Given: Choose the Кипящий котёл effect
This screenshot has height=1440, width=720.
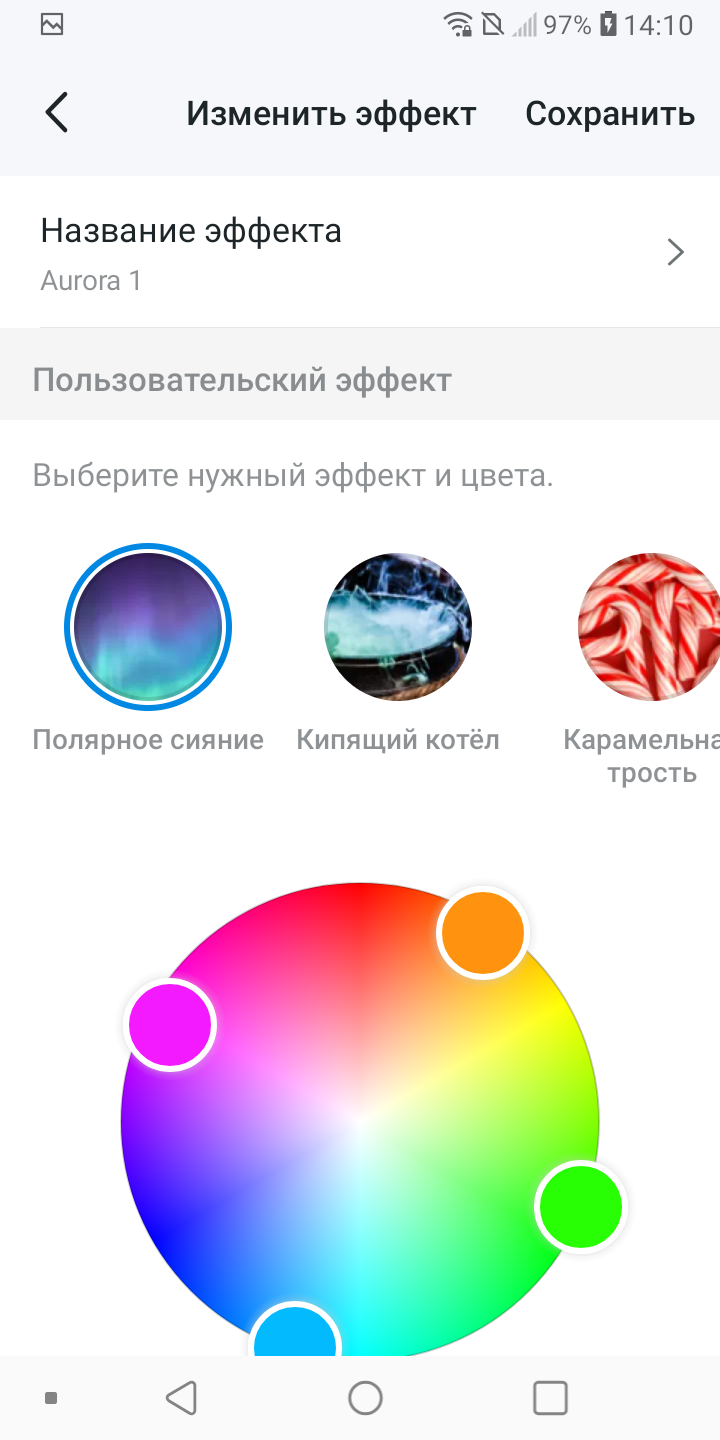Looking at the screenshot, I should coord(398,627).
